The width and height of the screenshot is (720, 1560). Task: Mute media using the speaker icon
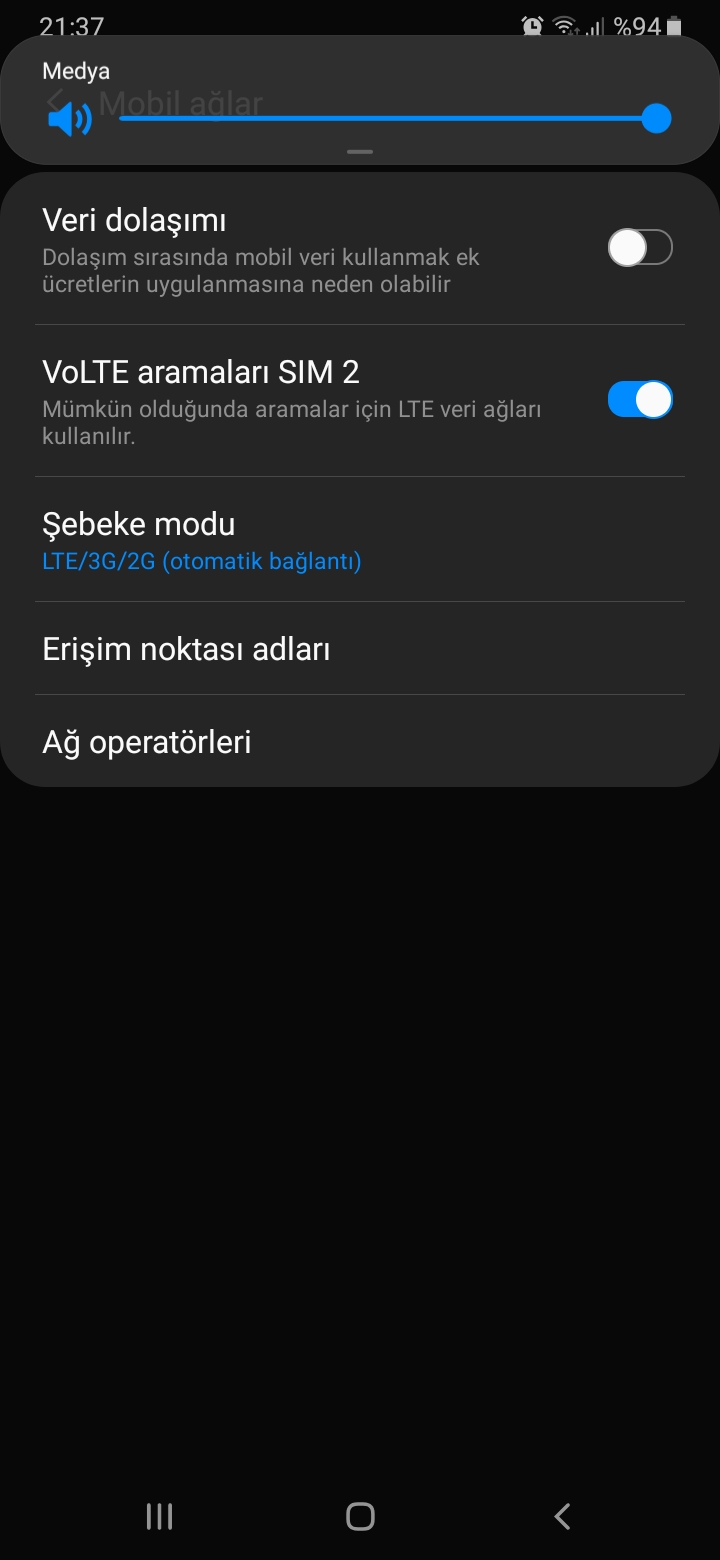pos(69,120)
